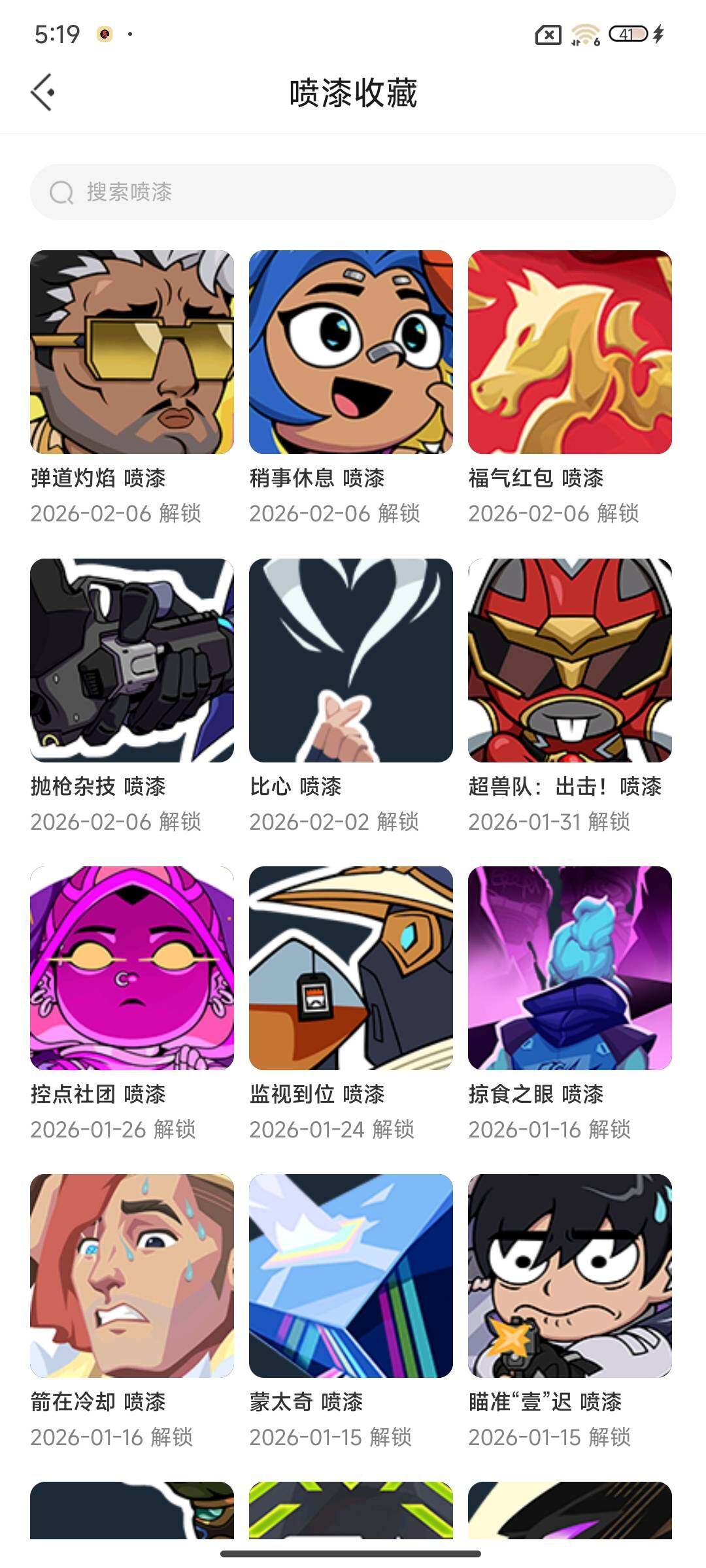Tap the 搜索喷漆 search box
Screen dimensions: 706x1568
(x=353, y=192)
